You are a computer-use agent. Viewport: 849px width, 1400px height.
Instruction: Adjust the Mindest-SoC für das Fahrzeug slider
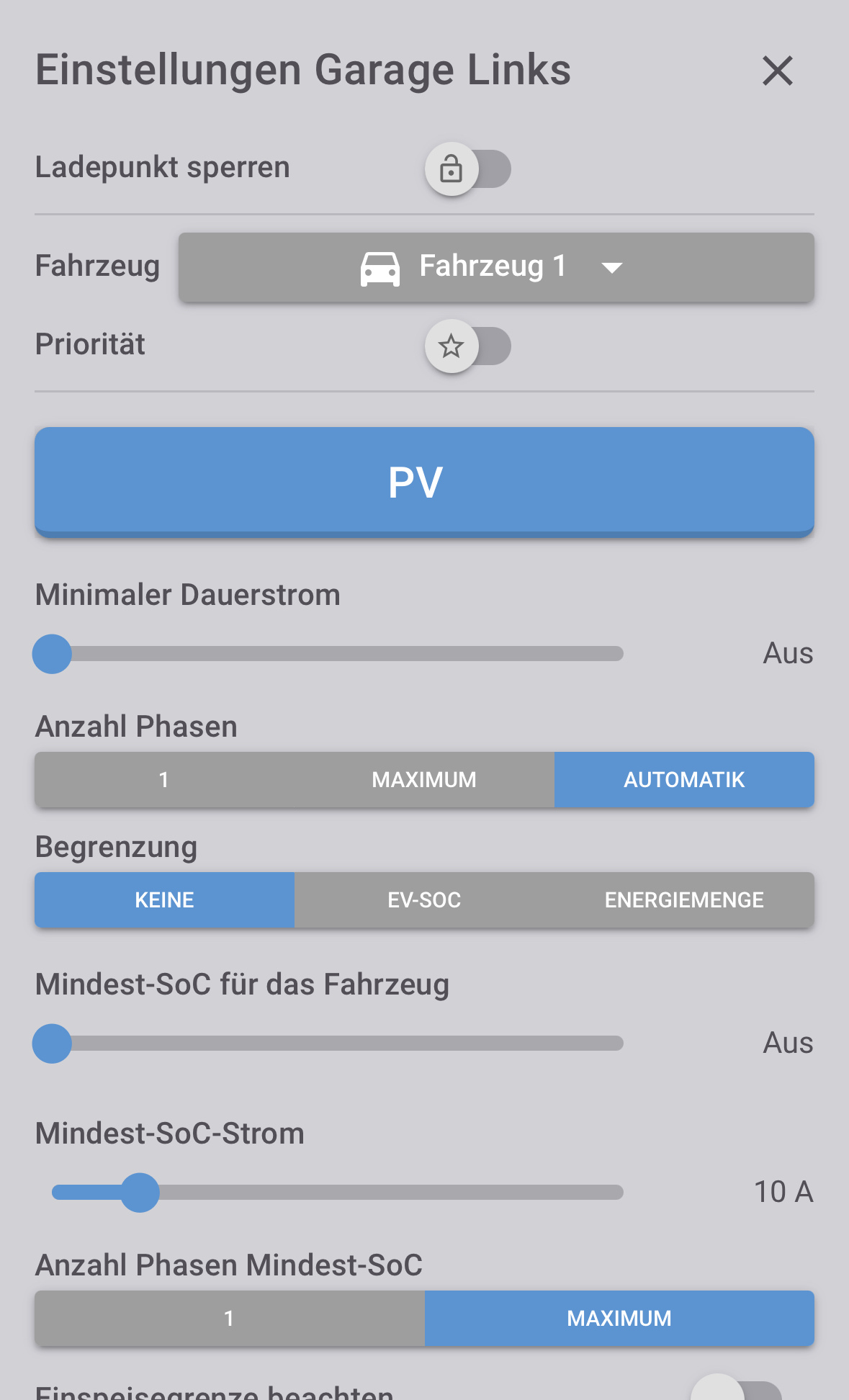click(52, 1044)
